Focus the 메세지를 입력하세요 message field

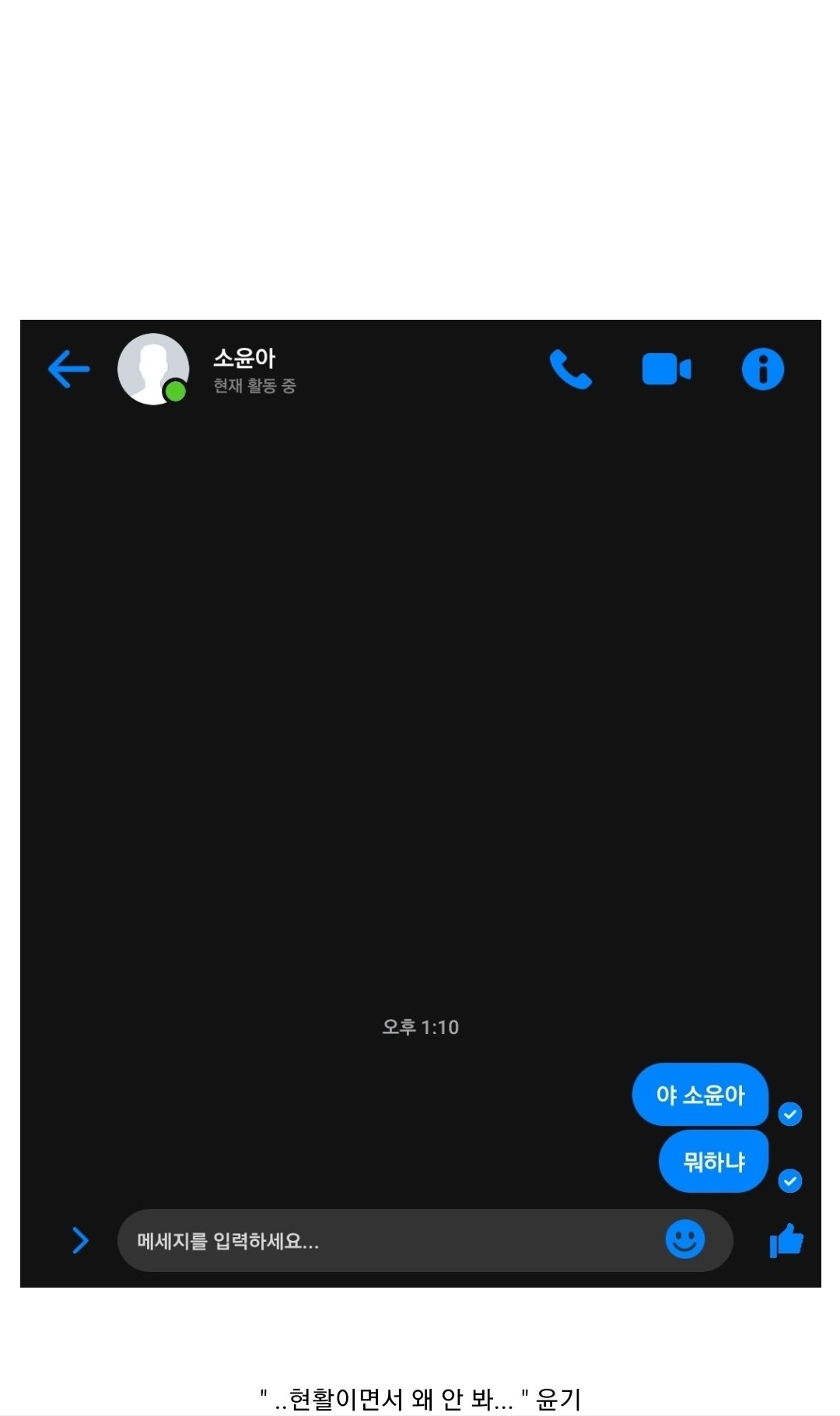[389, 1240]
